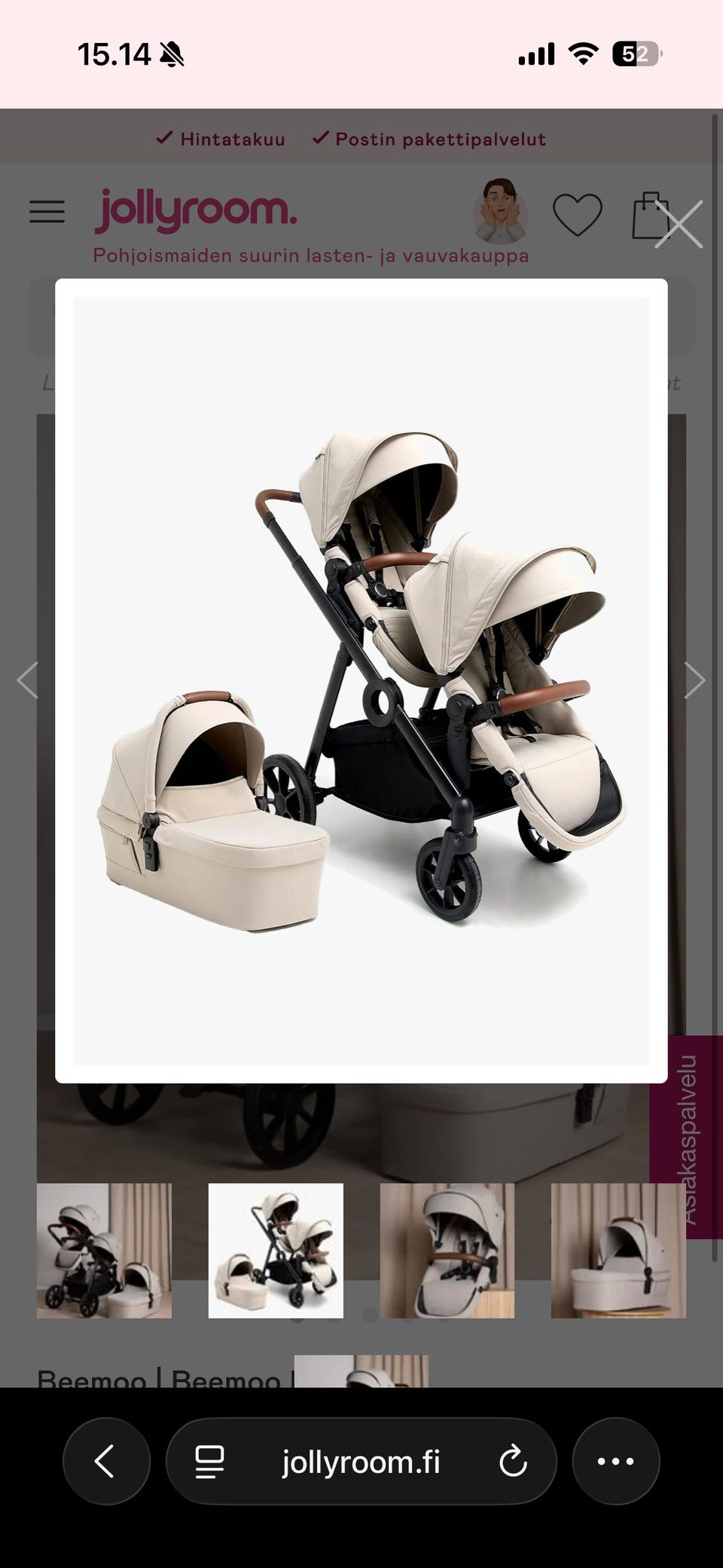Open the browser's more options menu

[615, 1461]
